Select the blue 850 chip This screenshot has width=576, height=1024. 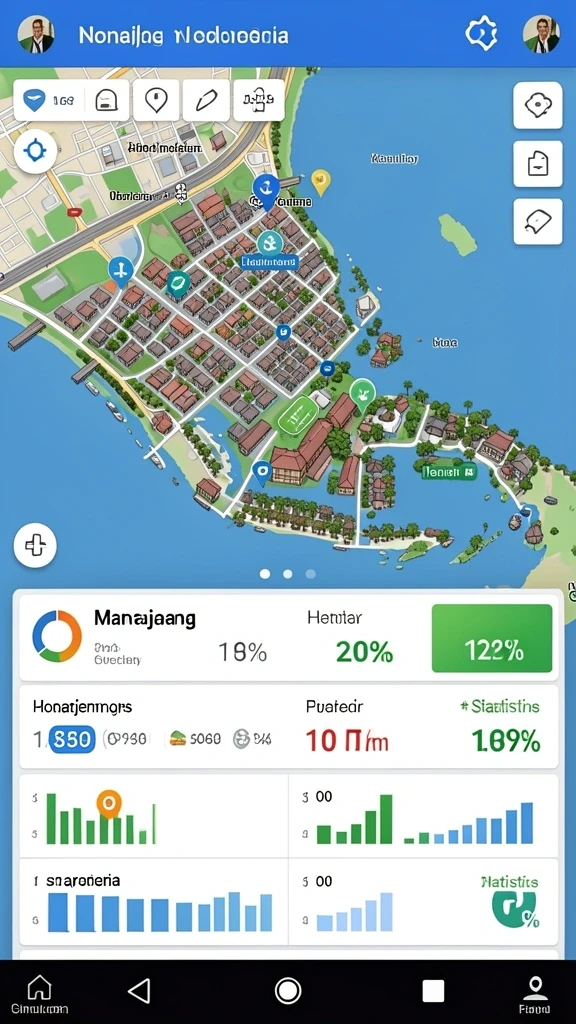pos(72,739)
